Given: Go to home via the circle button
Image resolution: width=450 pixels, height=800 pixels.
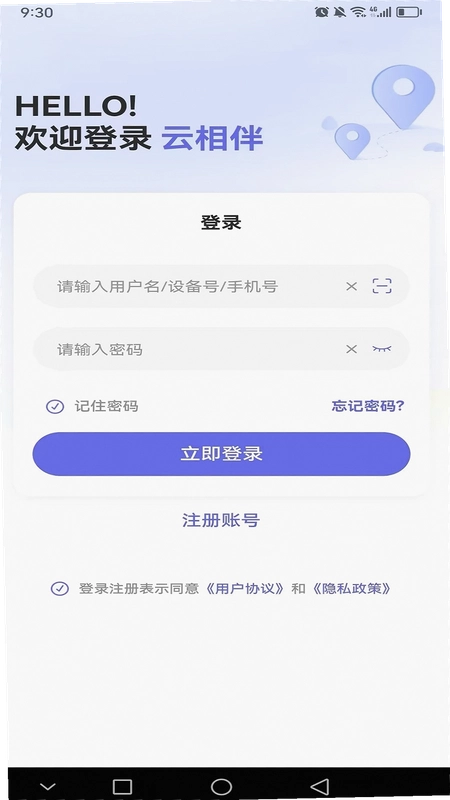Looking at the screenshot, I should click(x=221, y=786).
